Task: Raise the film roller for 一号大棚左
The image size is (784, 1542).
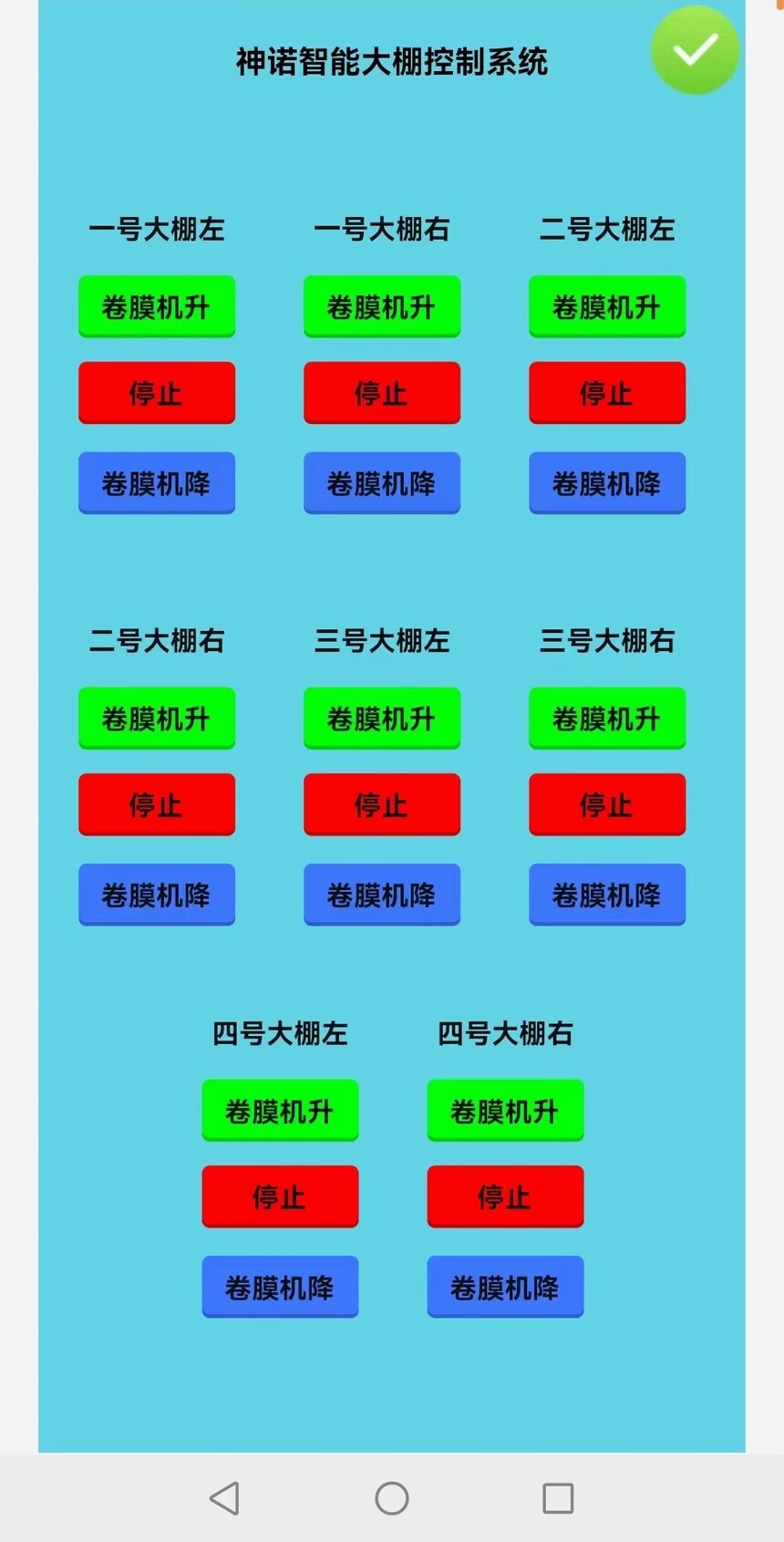Action: tap(157, 306)
